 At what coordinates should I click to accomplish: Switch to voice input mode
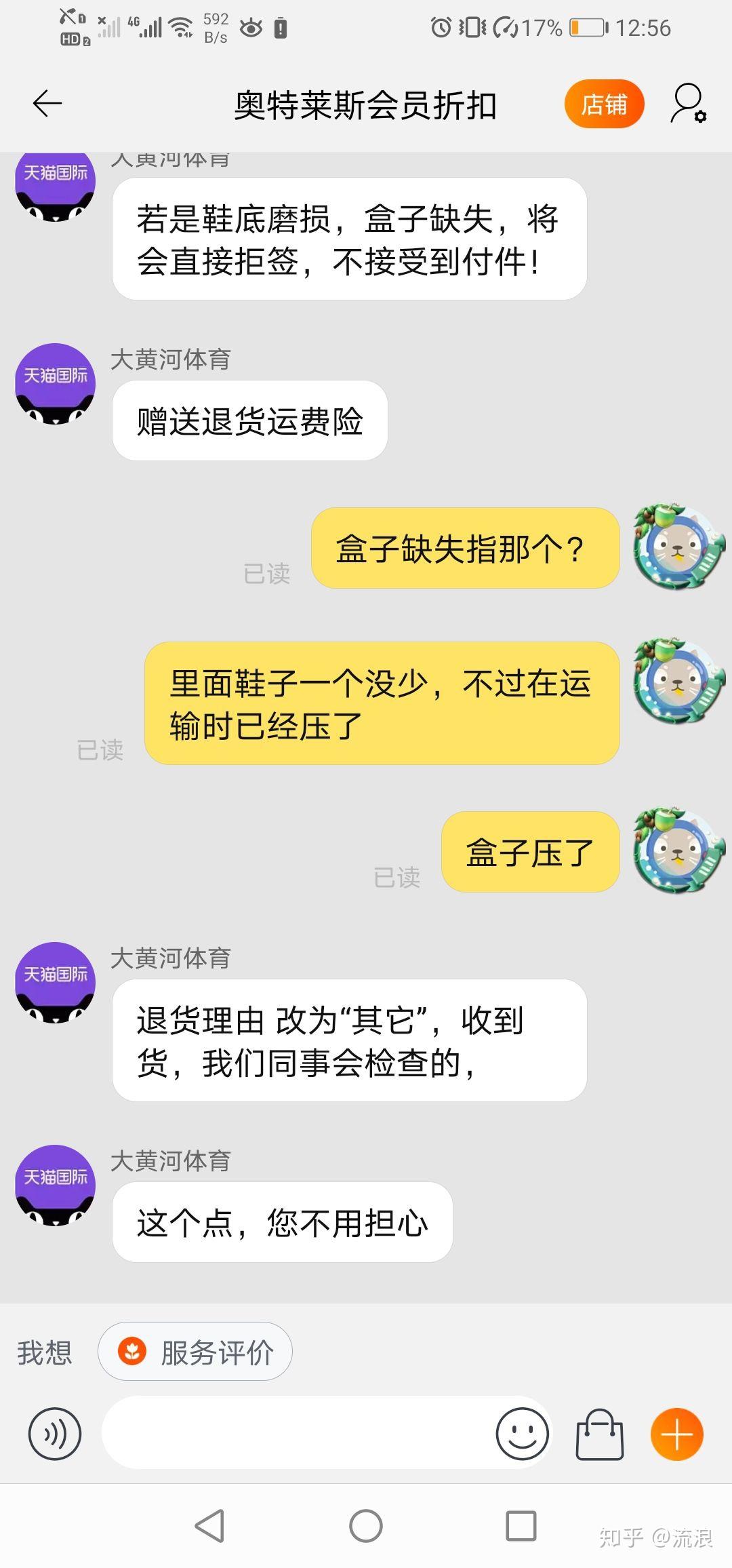point(54,1434)
